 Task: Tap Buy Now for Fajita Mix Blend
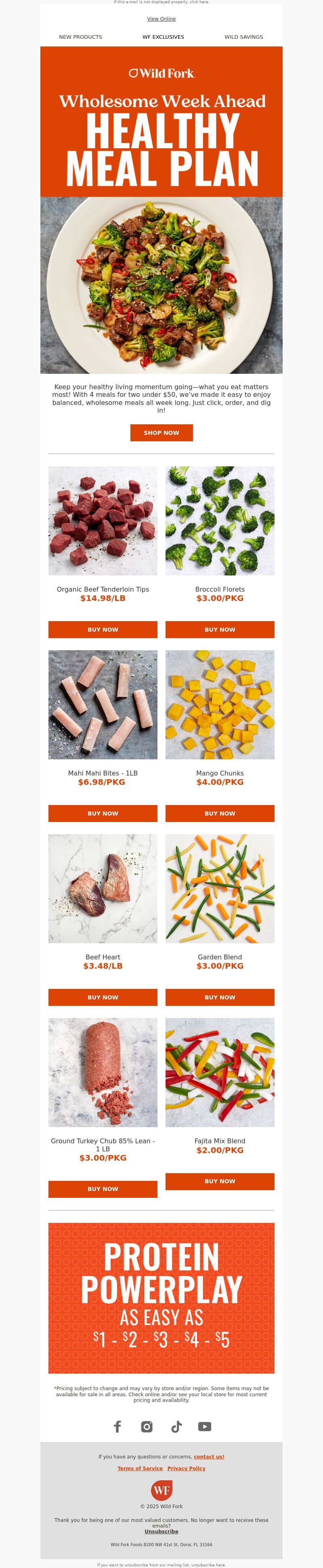(x=220, y=1181)
